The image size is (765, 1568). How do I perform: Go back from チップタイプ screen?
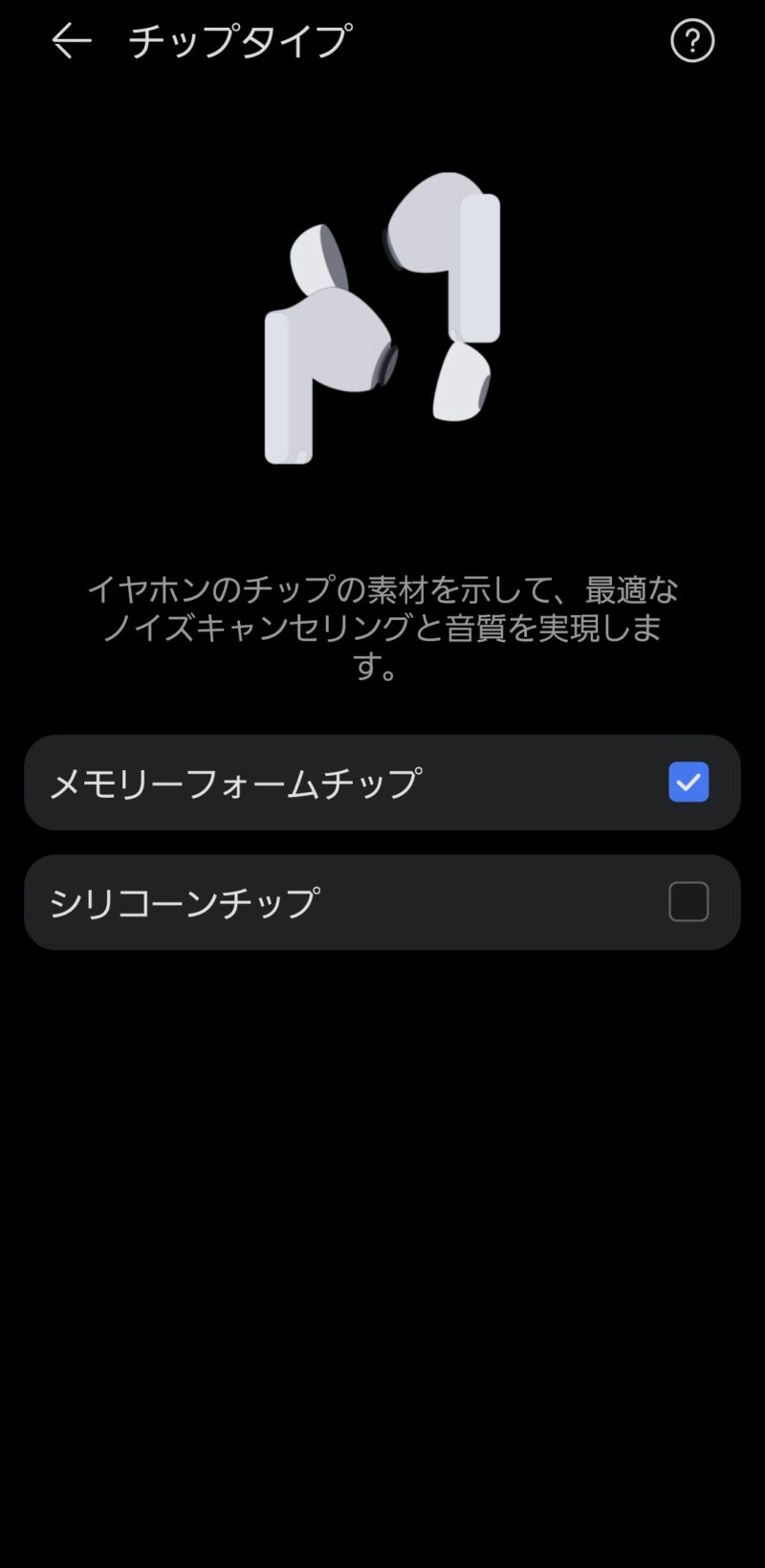[x=71, y=41]
